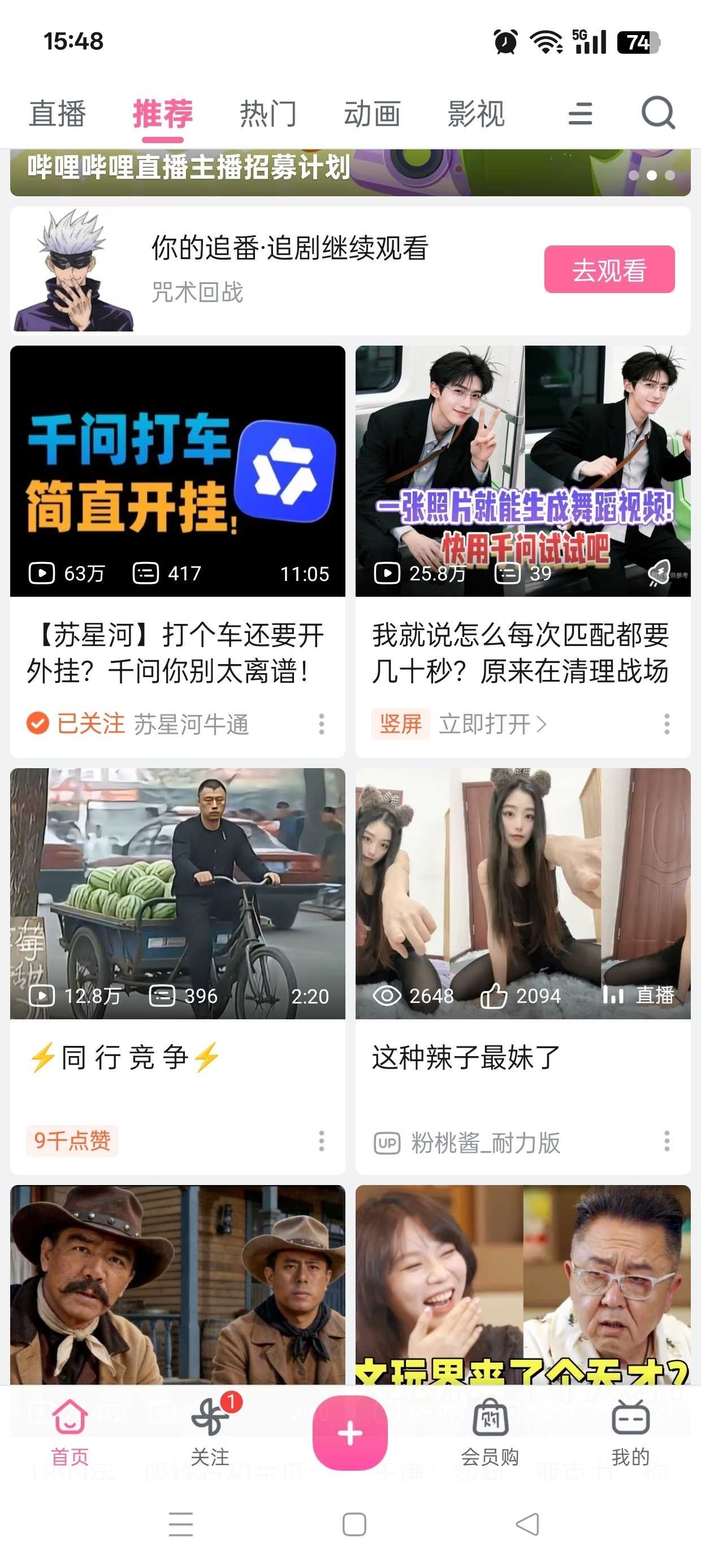Viewport: 701px width, 1568px height.
Task: Switch to the 影视 tab
Action: click(476, 114)
